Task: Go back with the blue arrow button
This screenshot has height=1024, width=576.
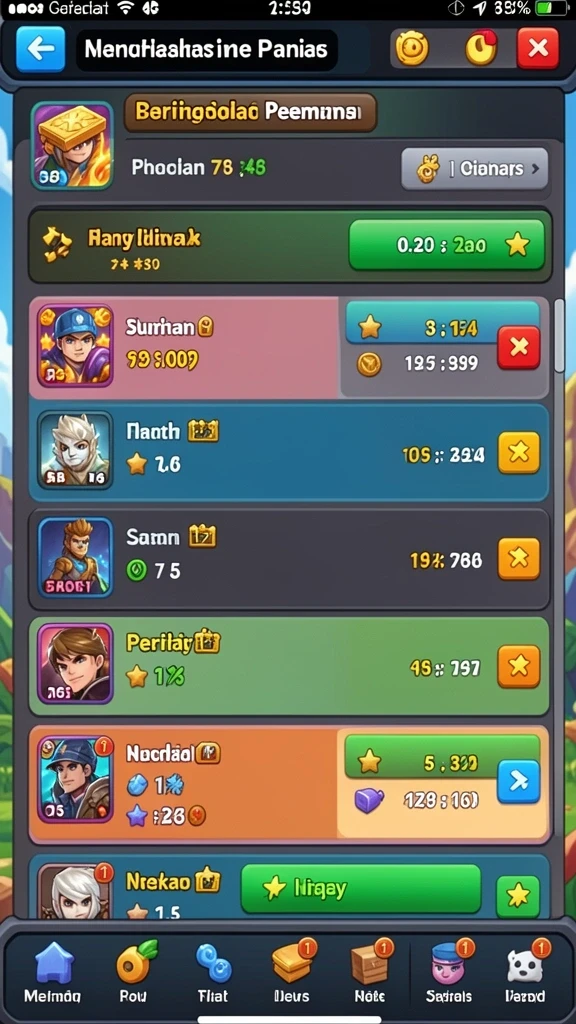Action: pyautogui.click(x=40, y=49)
